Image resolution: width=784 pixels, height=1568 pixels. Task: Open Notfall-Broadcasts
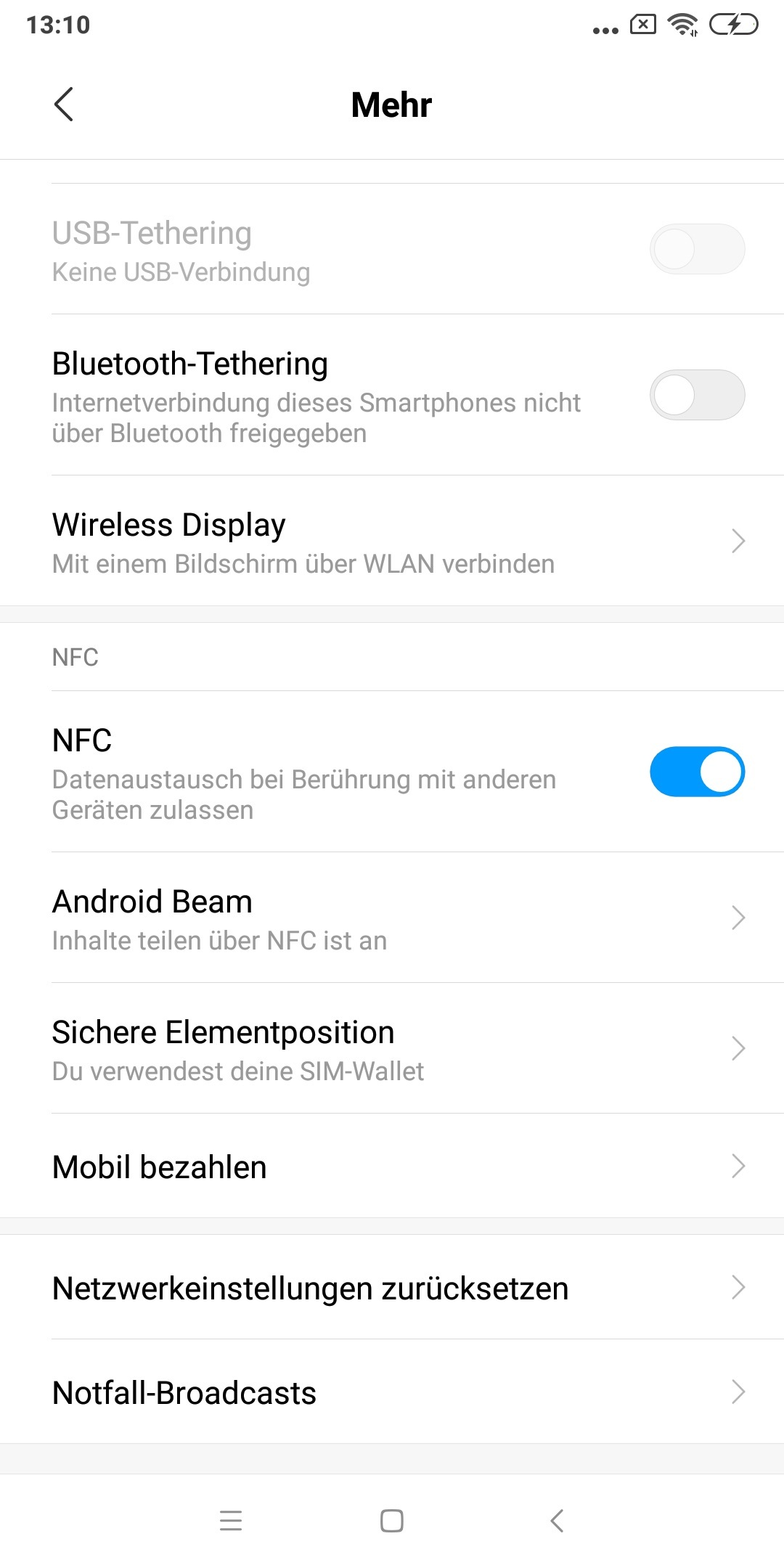392,1392
